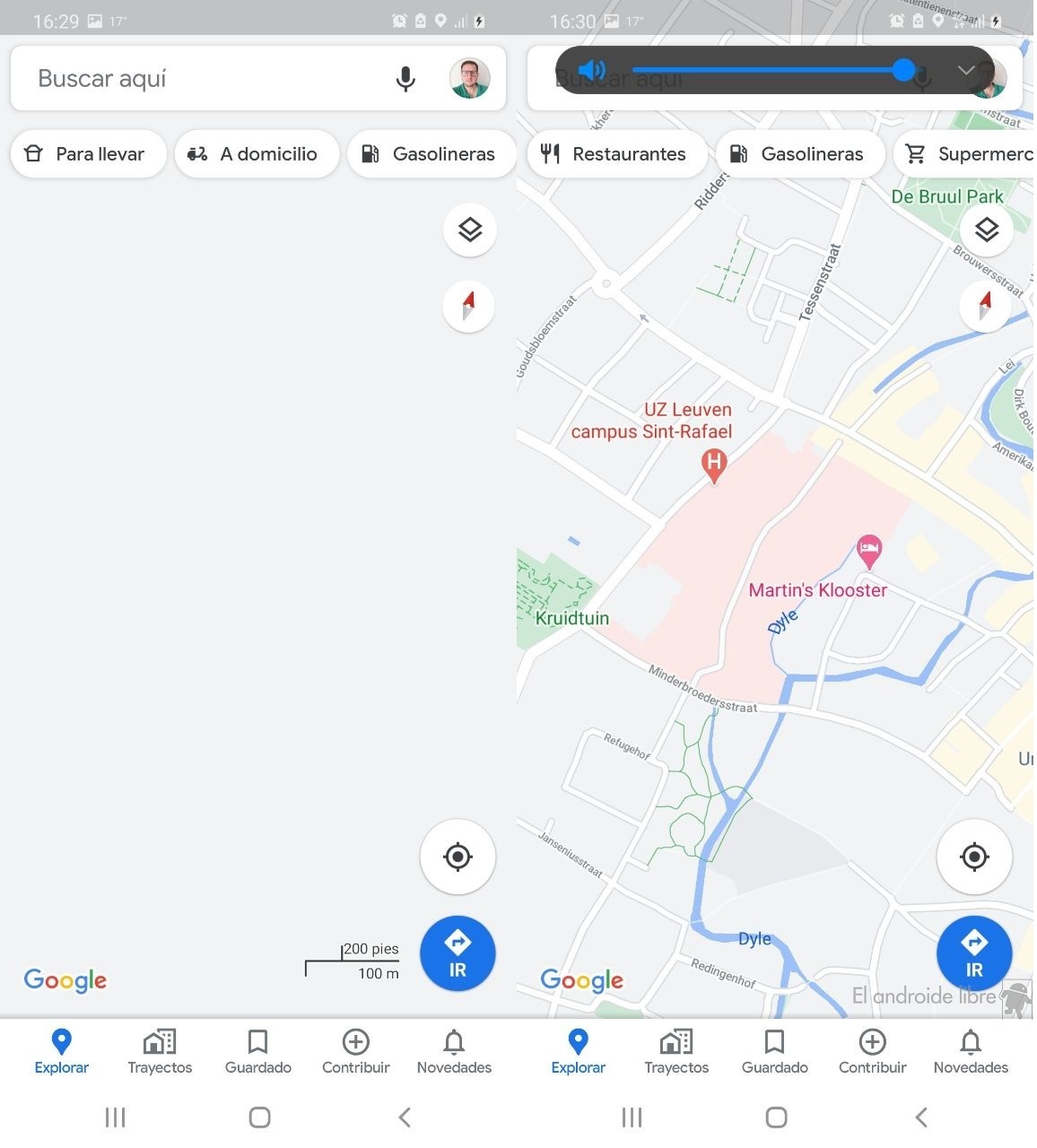This screenshot has width=1037, height=1148.
Task: Open the UZ Leuven campus Sint-Rafael pin
Action: (x=714, y=465)
